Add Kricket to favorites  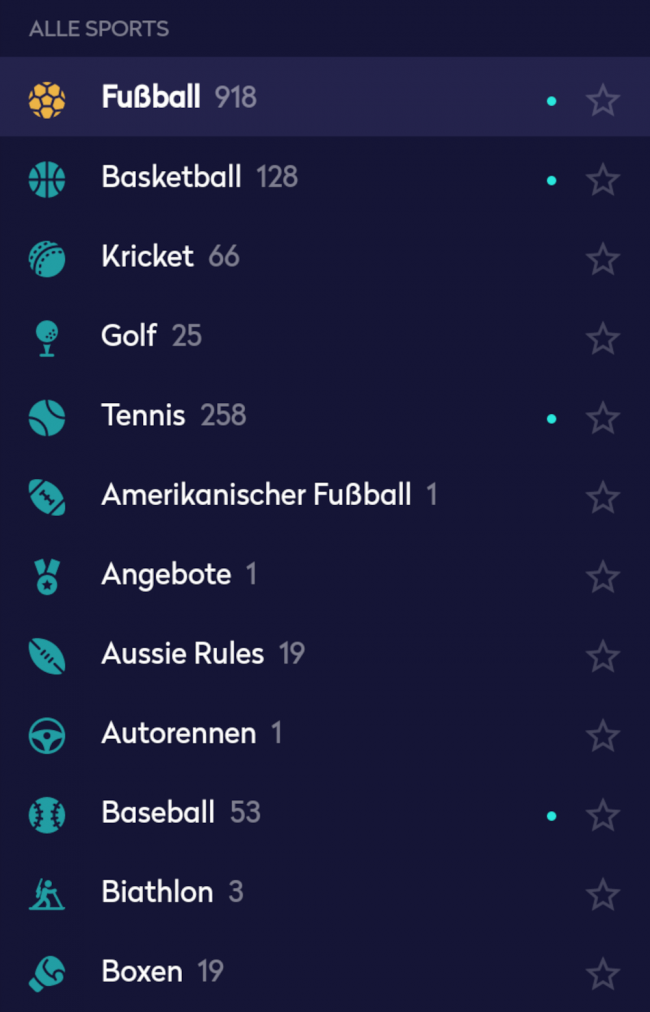coord(603,259)
